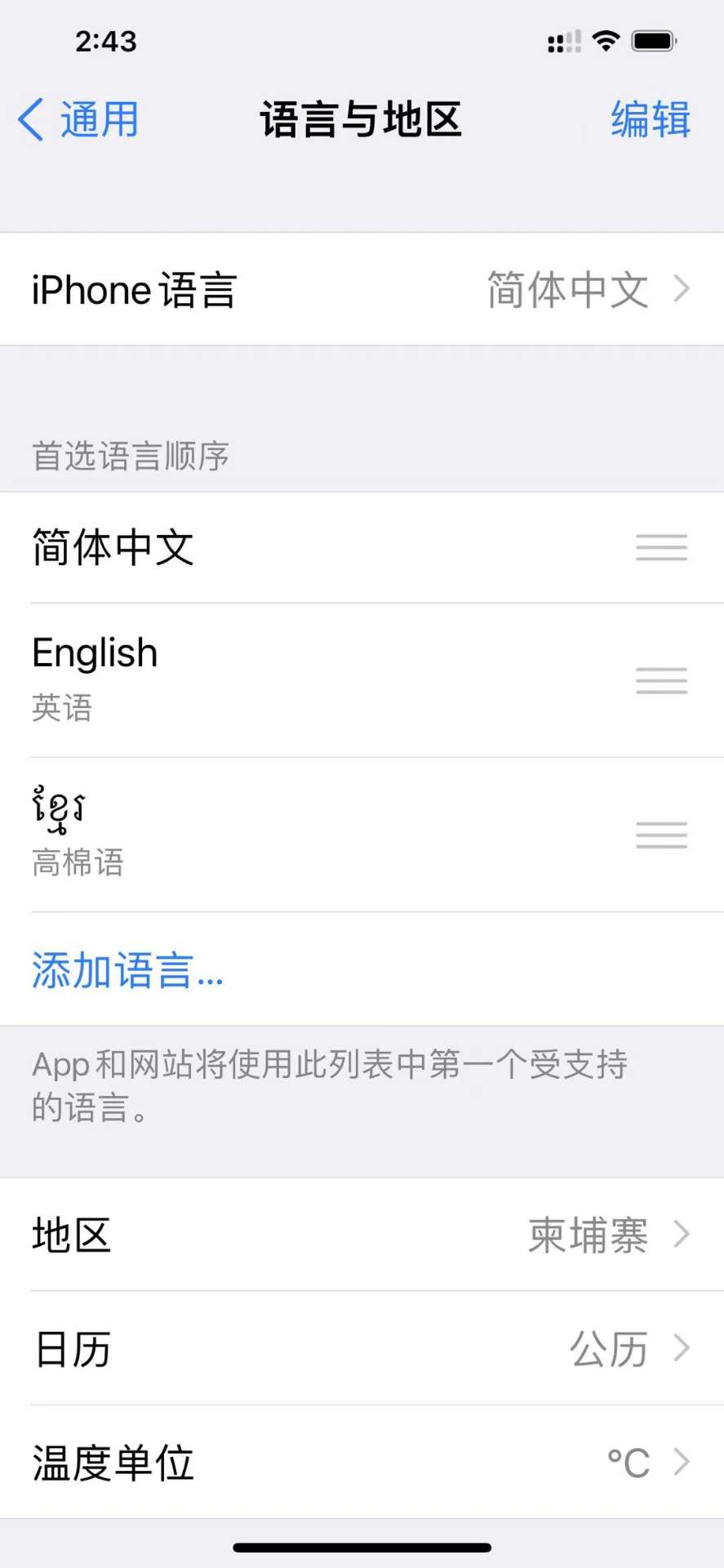This screenshot has height=1568, width=724.
Task: Select the 高棉语 language row
Action: [326, 834]
